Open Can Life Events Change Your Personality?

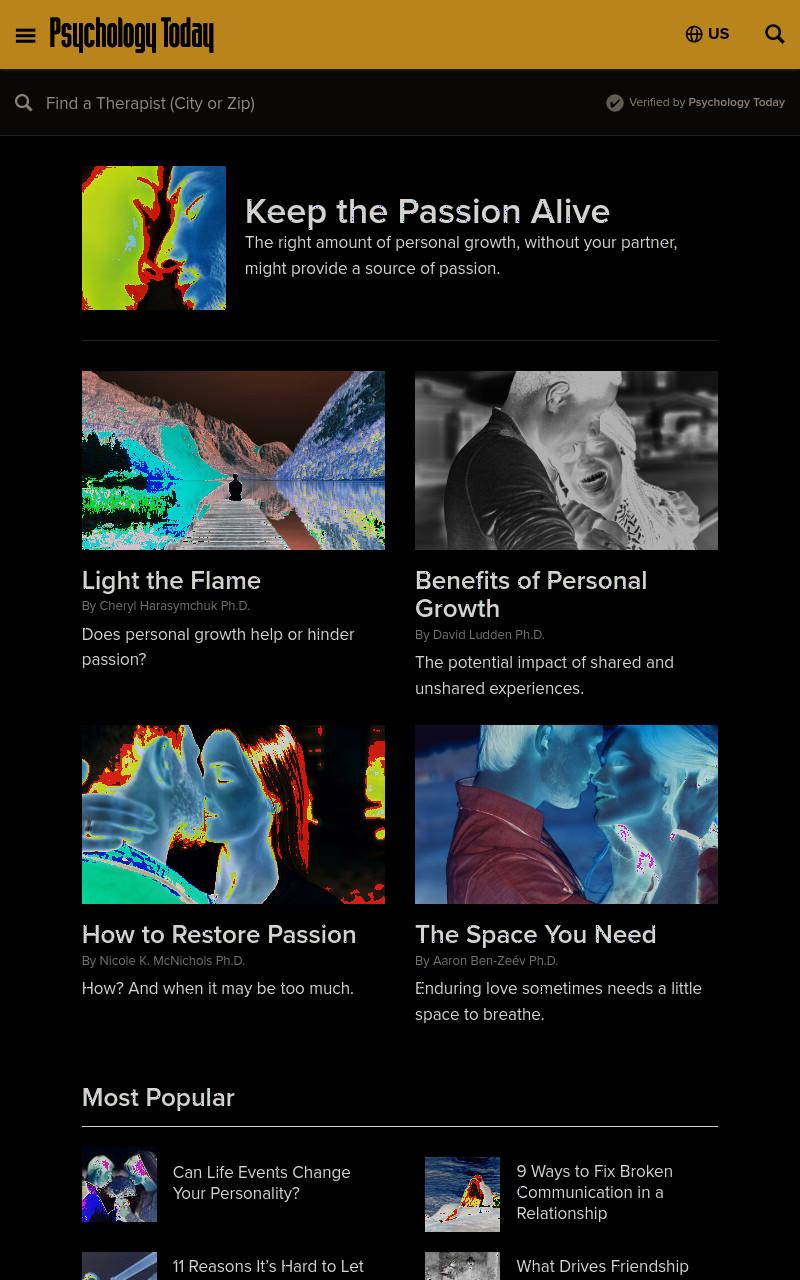pos(261,1182)
